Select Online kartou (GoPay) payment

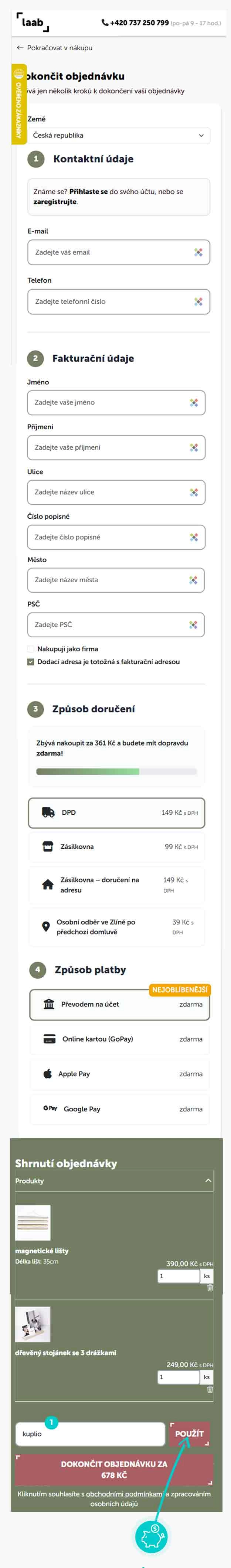[119, 1039]
